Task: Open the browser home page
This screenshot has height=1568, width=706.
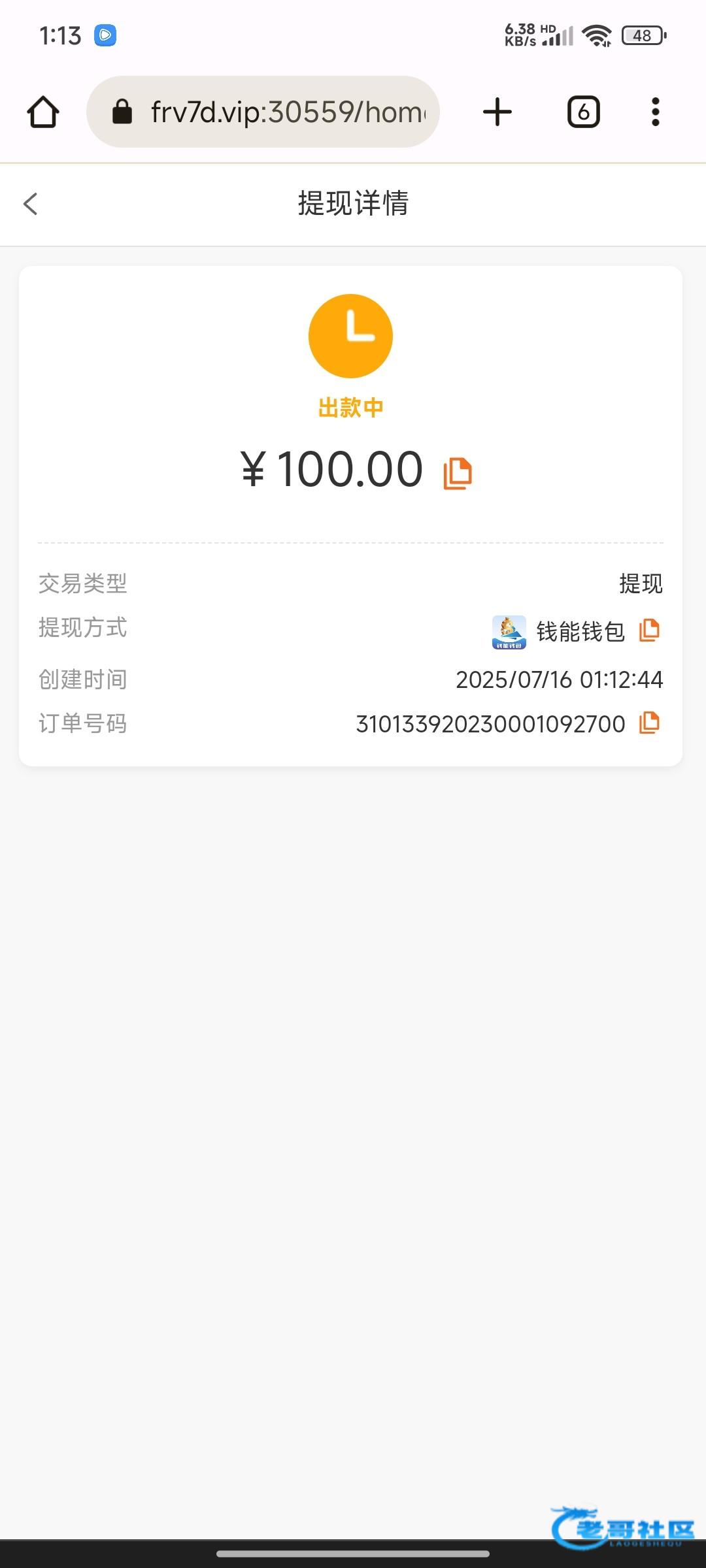Action: tap(43, 112)
